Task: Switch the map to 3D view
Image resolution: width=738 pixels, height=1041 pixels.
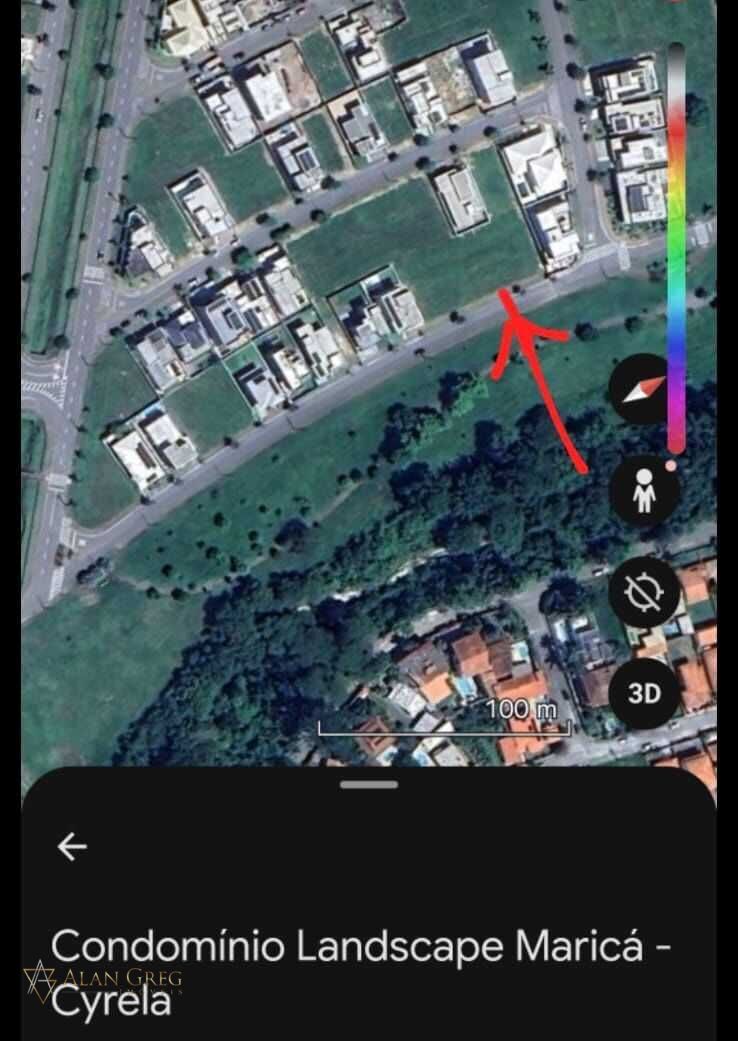Action: point(644,692)
